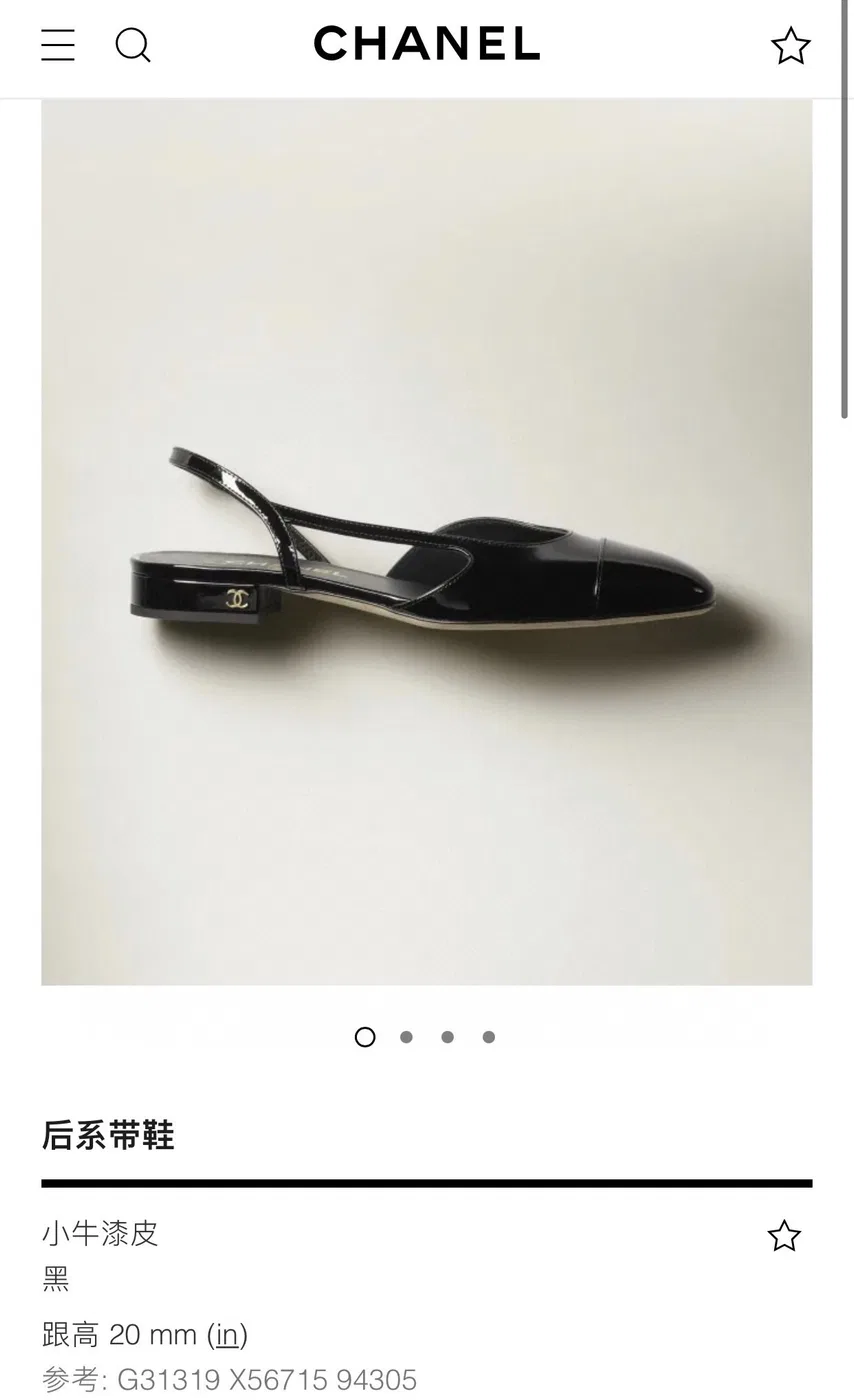Jump to the fourth image dot
Screen dimensions: 854x1400
[x=489, y=1037]
